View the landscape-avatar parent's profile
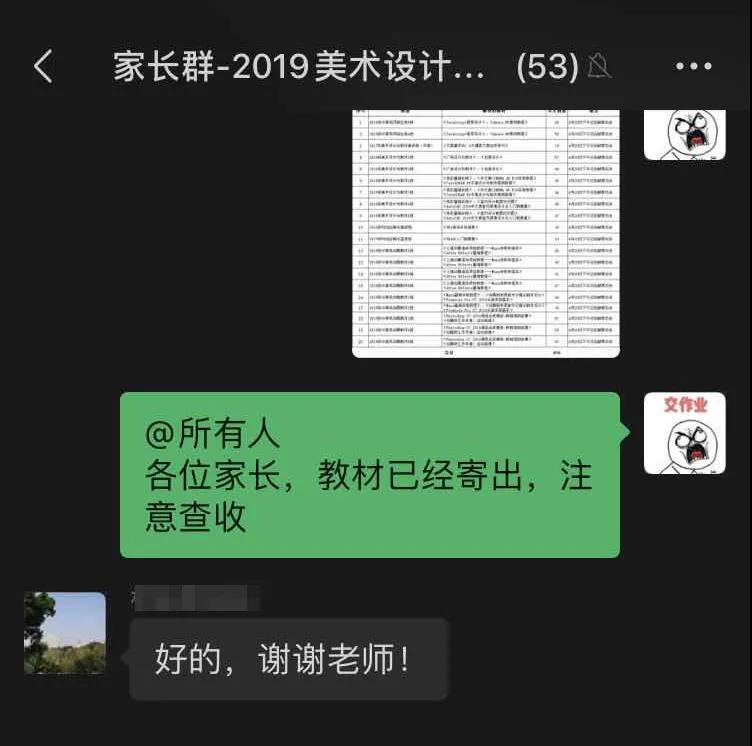Screen dimensions: 752x746 click(65, 633)
